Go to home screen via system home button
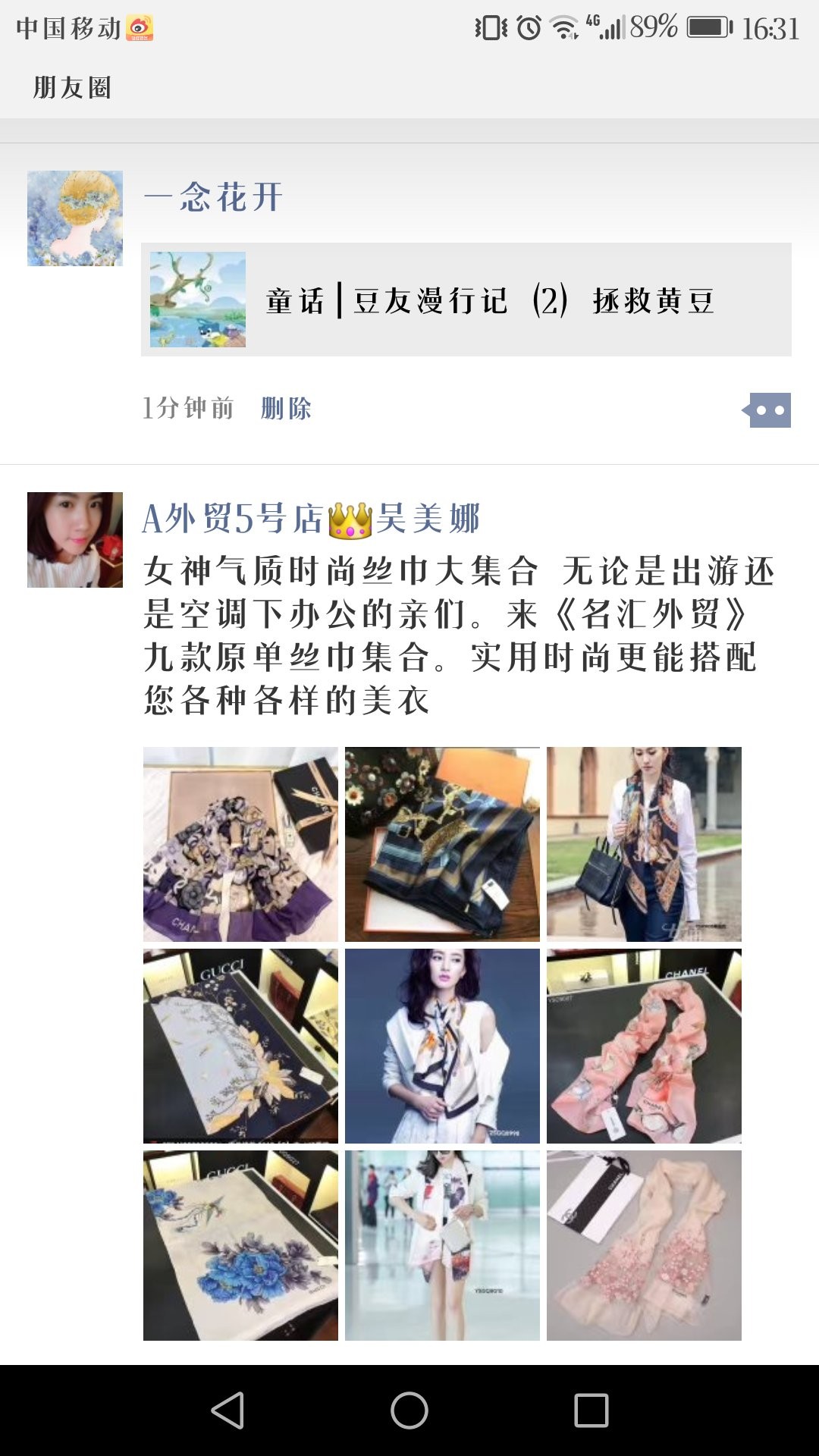This screenshot has height=1456, width=819. coord(409,1410)
